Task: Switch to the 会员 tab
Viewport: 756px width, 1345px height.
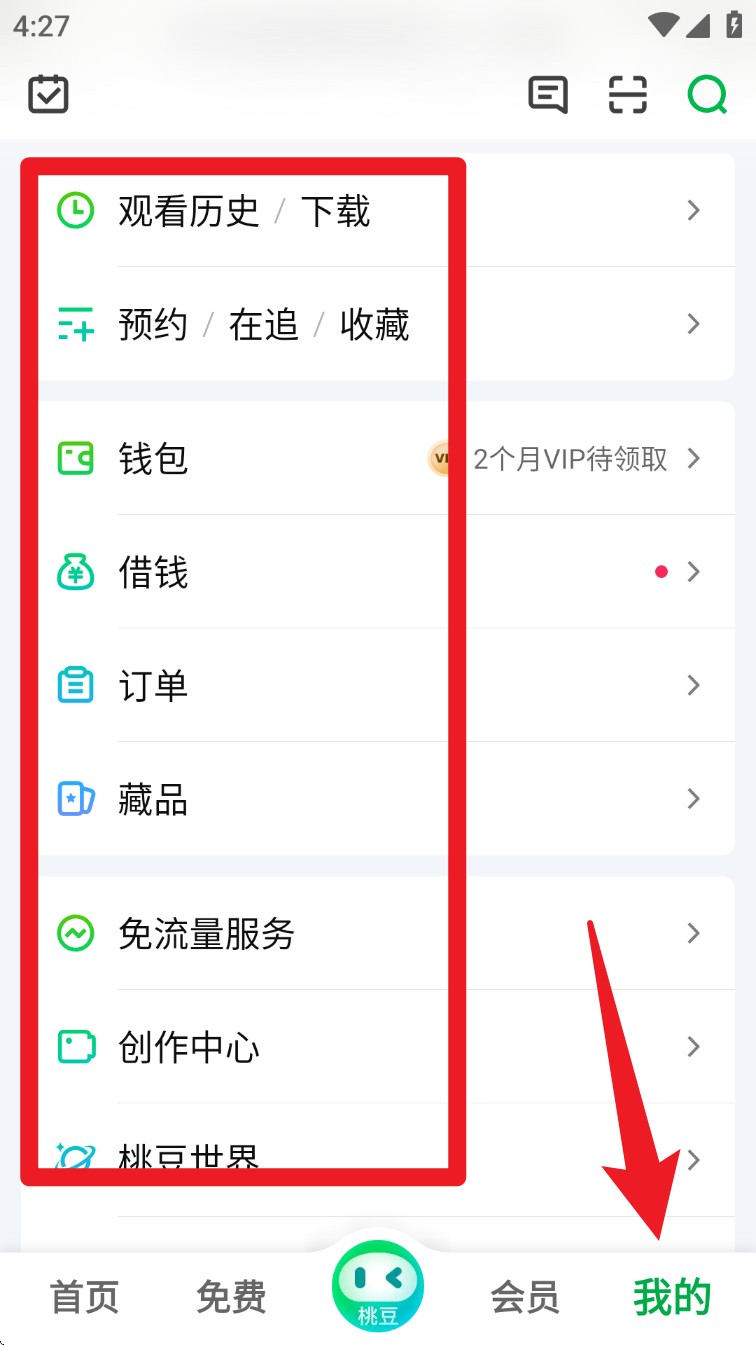Action: click(x=524, y=1297)
